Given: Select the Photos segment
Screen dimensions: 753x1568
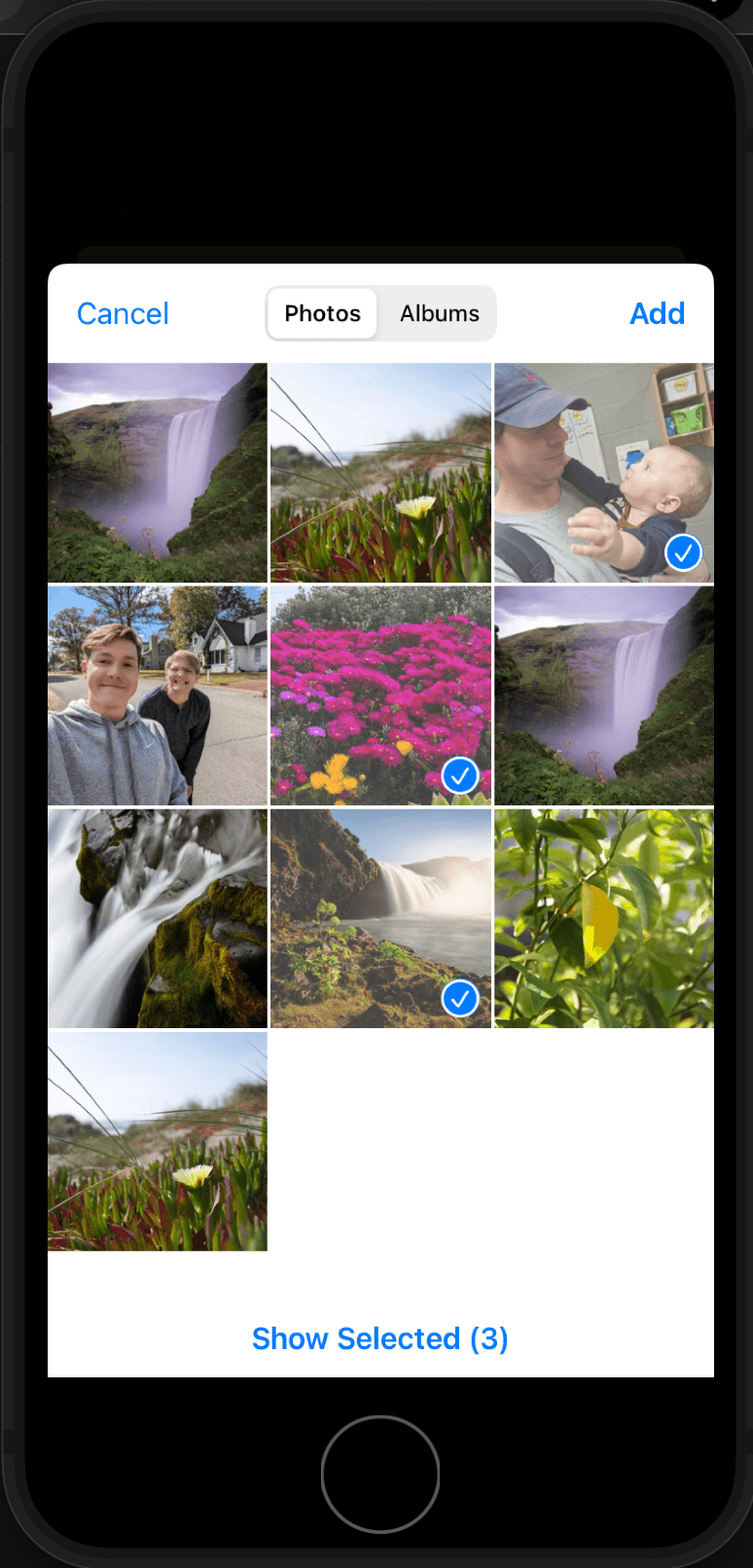Looking at the screenshot, I should coord(322,313).
